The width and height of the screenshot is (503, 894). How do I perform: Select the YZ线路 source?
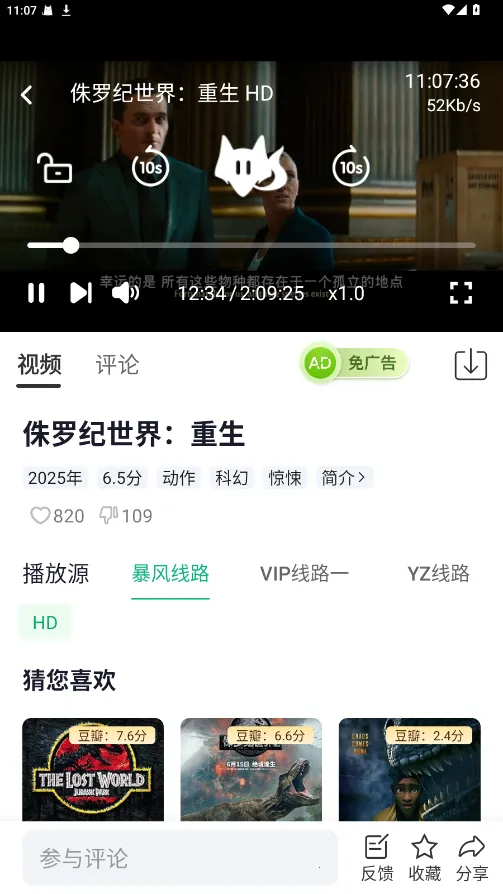[x=438, y=574]
